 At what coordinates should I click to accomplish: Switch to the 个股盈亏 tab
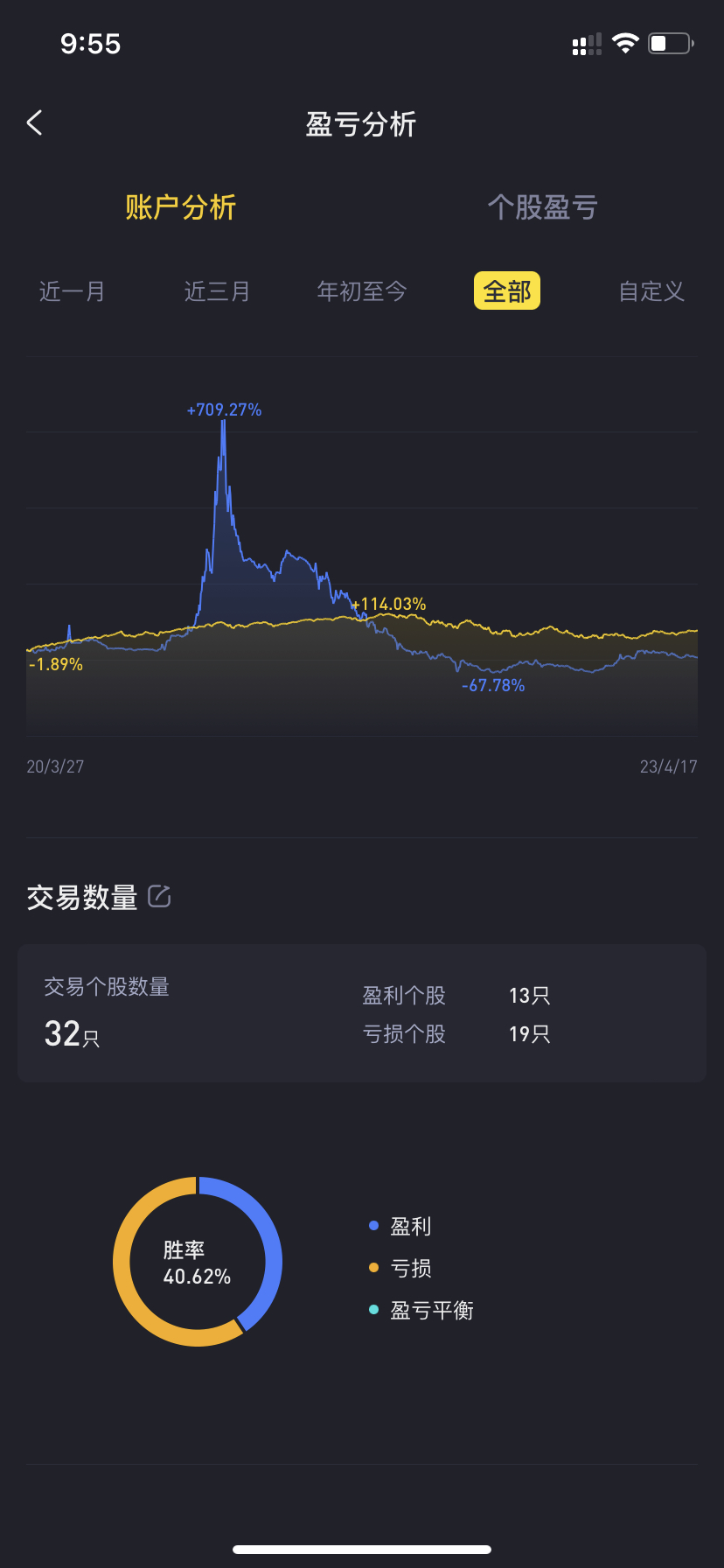click(543, 207)
